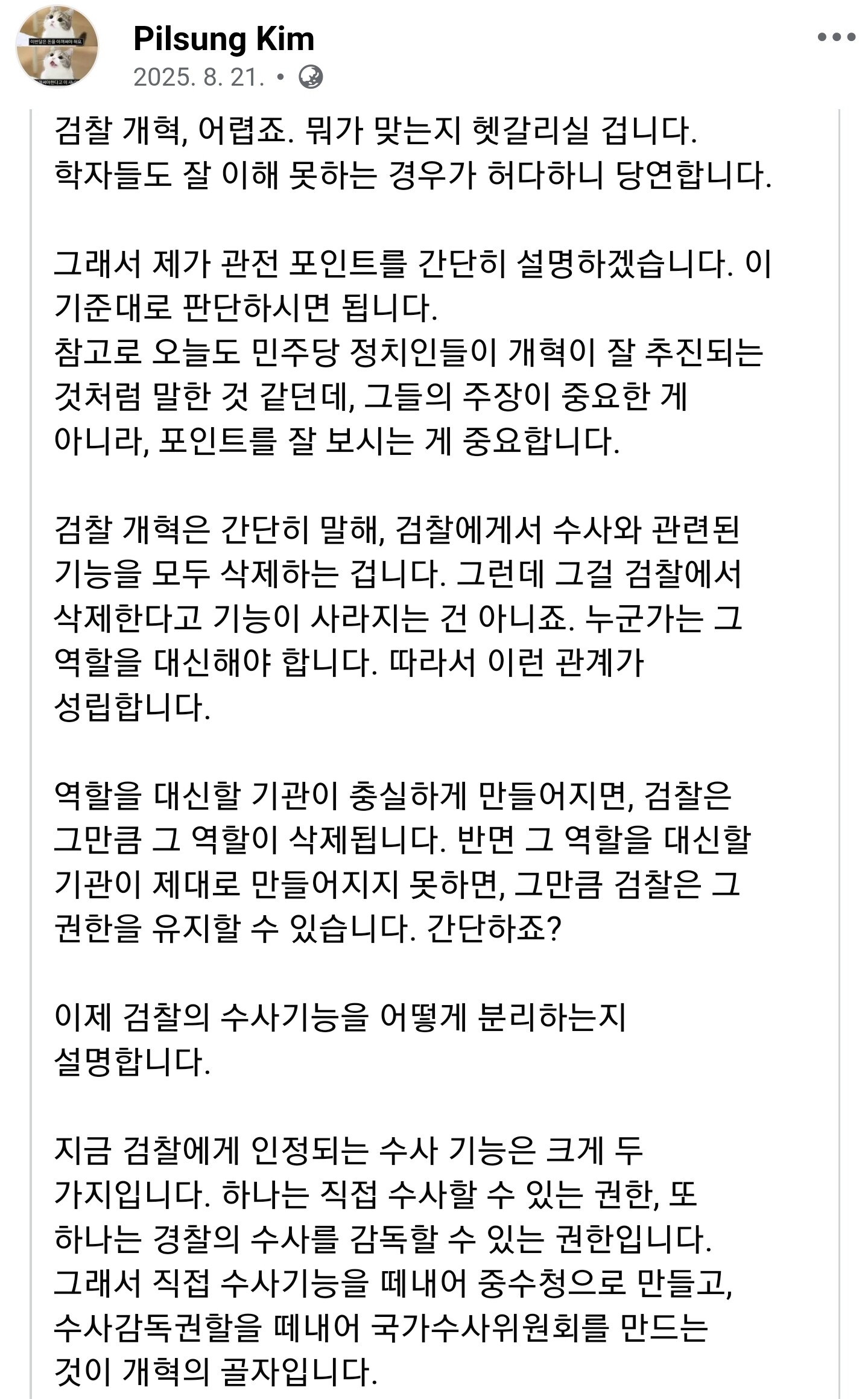Open the Pilsung Kim profile name link
This screenshot has height=1399, width=868.
(224, 39)
